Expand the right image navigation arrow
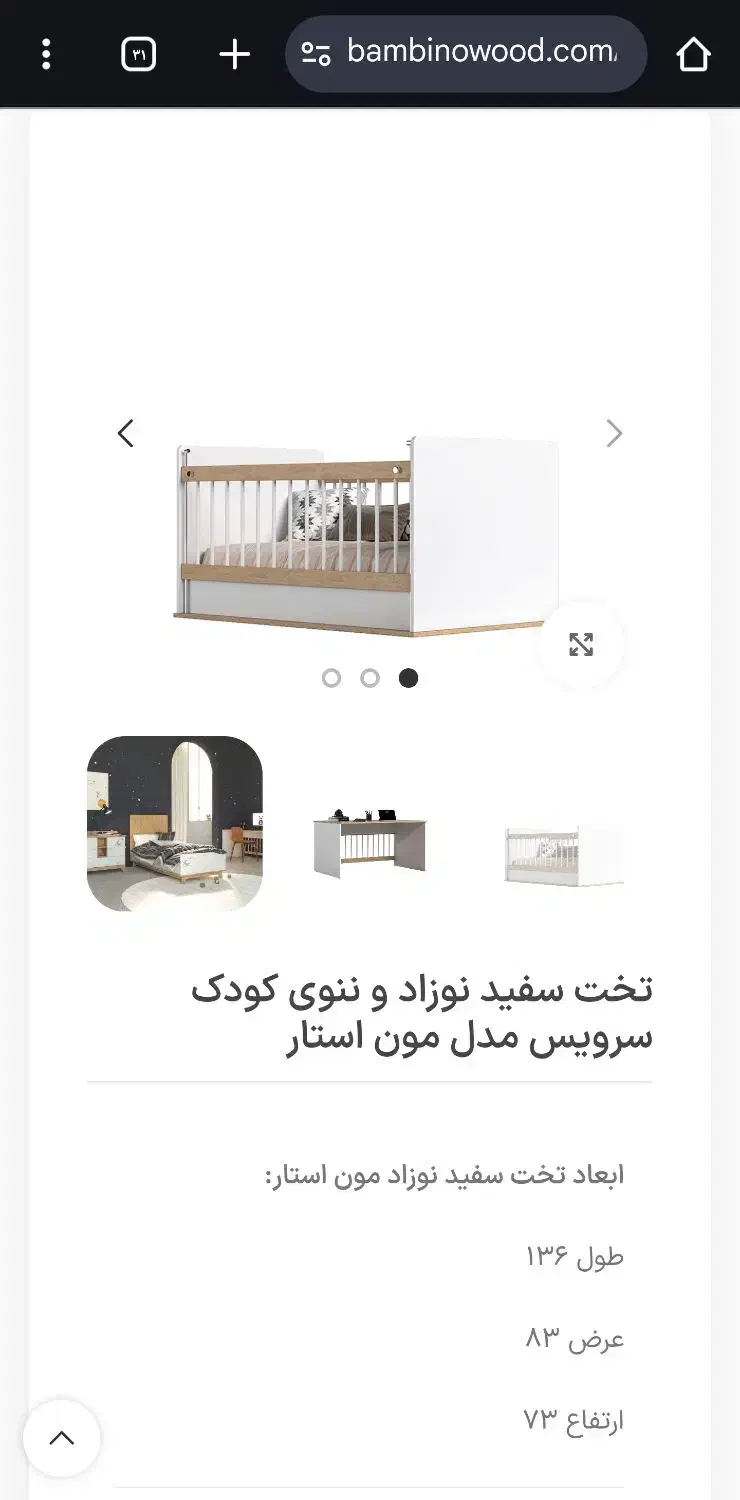This screenshot has width=740, height=1500. pos(614,433)
